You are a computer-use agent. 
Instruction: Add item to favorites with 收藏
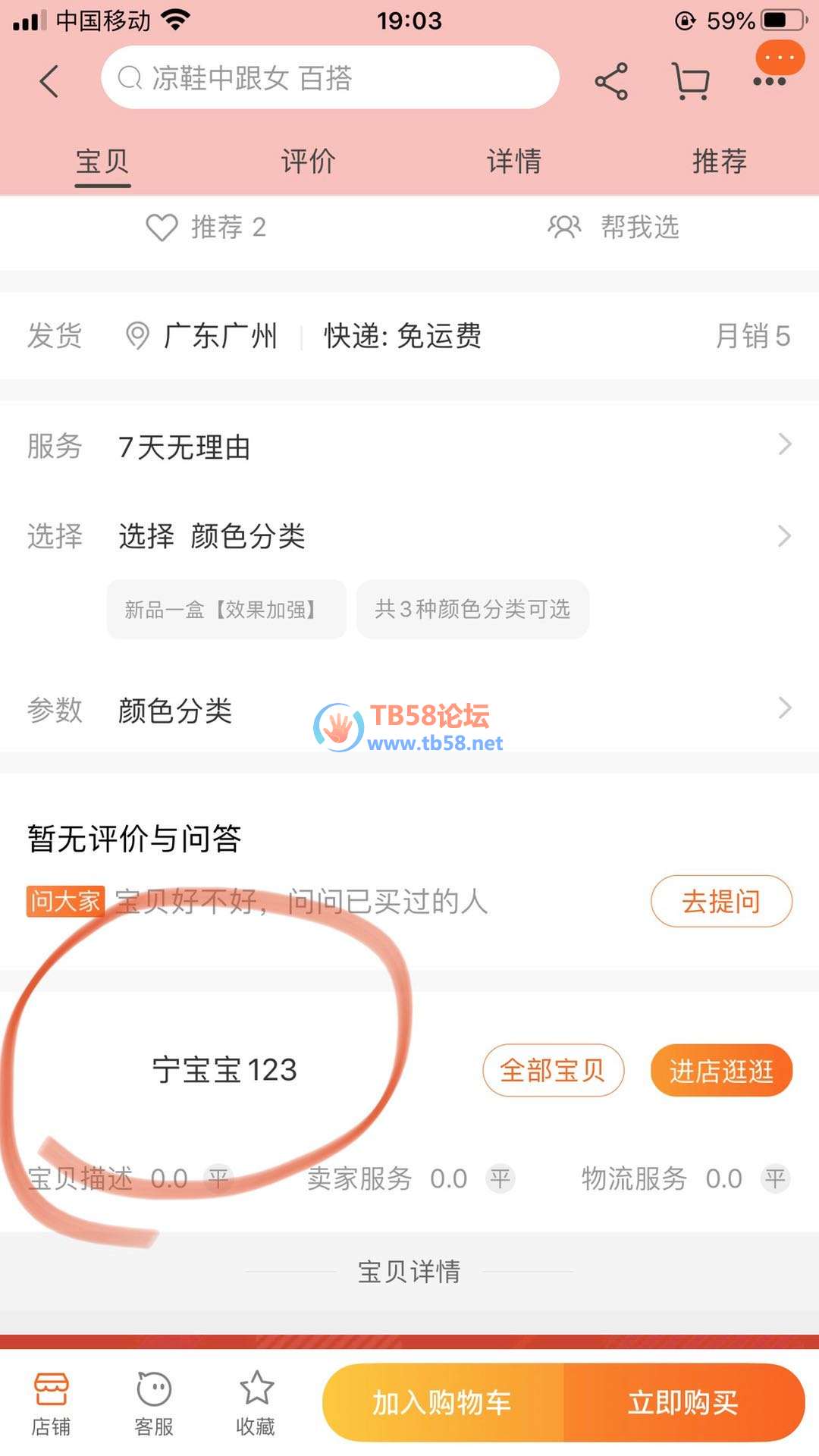pyautogui.click(x=256, y=1402)
